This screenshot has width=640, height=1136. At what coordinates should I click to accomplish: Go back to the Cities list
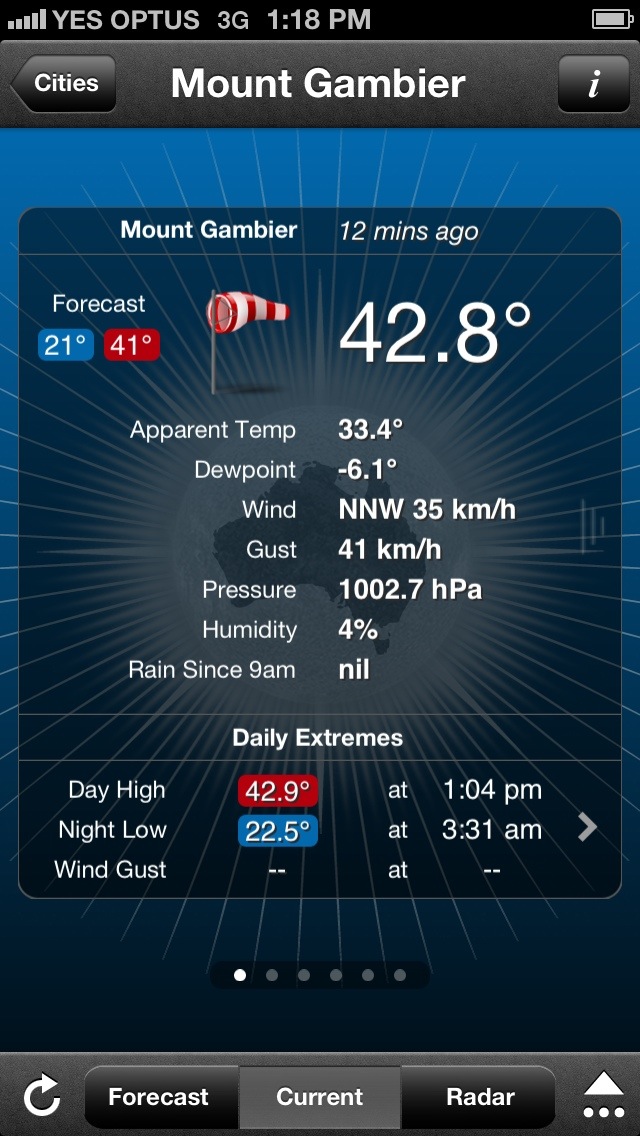pos(65,83)
